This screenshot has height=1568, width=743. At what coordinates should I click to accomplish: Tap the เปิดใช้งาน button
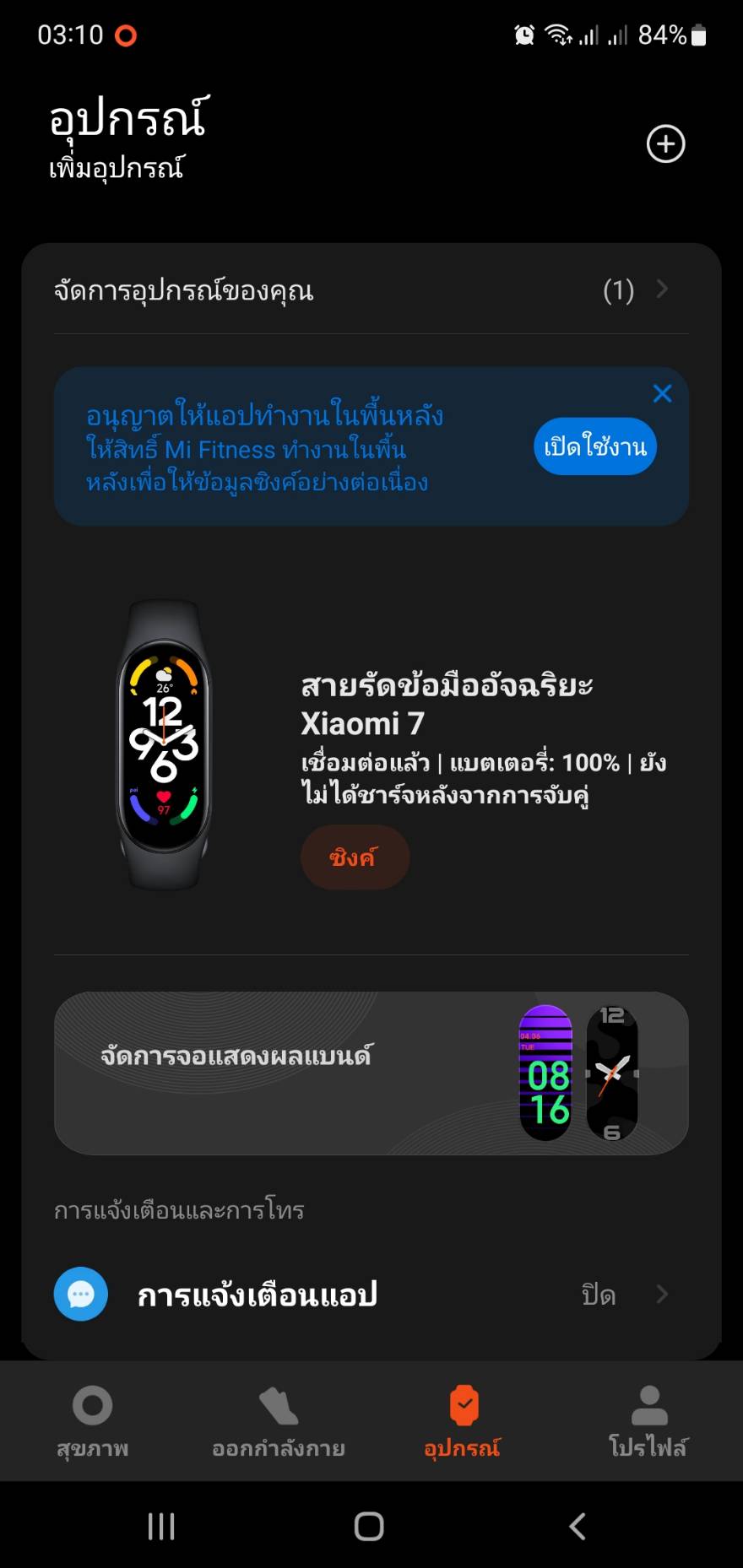click(x=594, y=446)
